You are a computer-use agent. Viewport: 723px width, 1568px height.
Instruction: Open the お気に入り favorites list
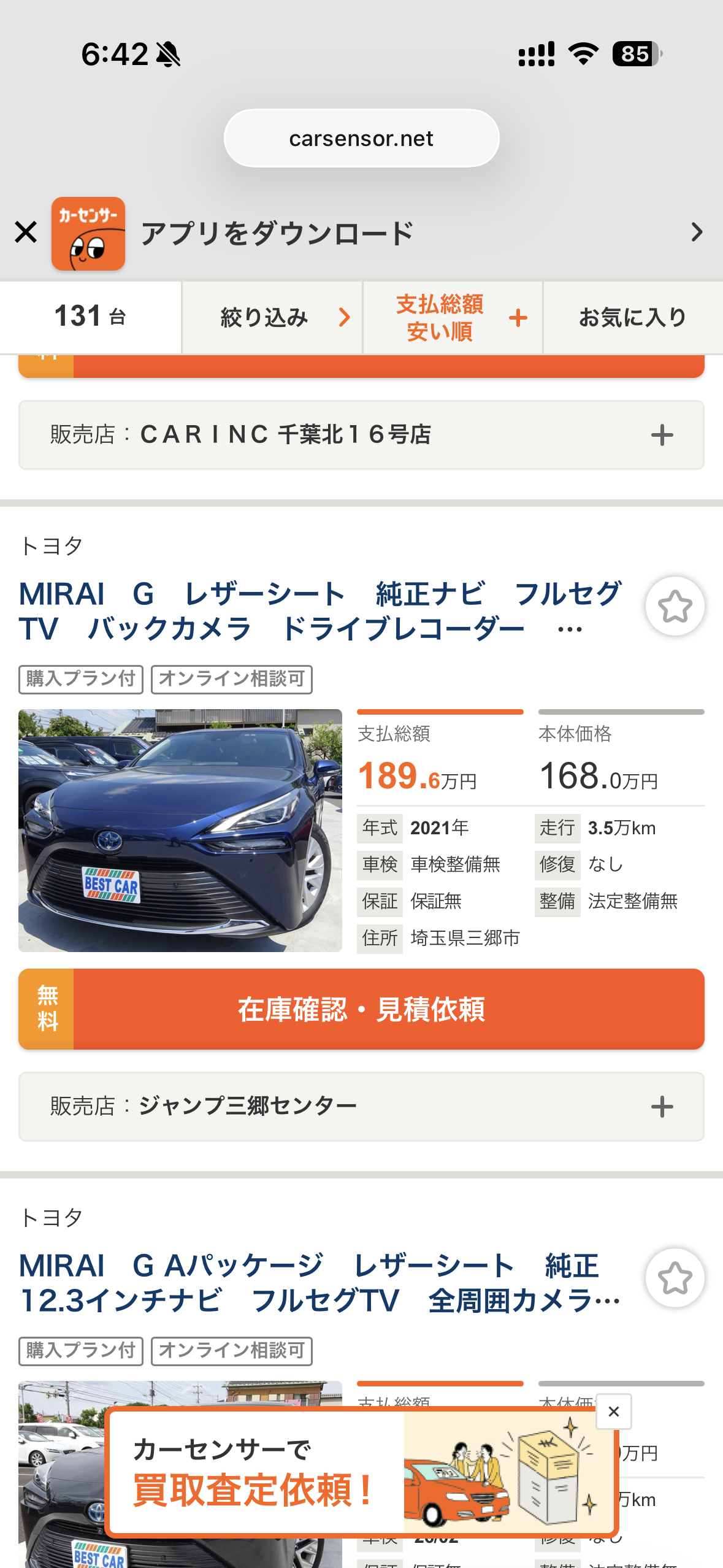point(632,317)
